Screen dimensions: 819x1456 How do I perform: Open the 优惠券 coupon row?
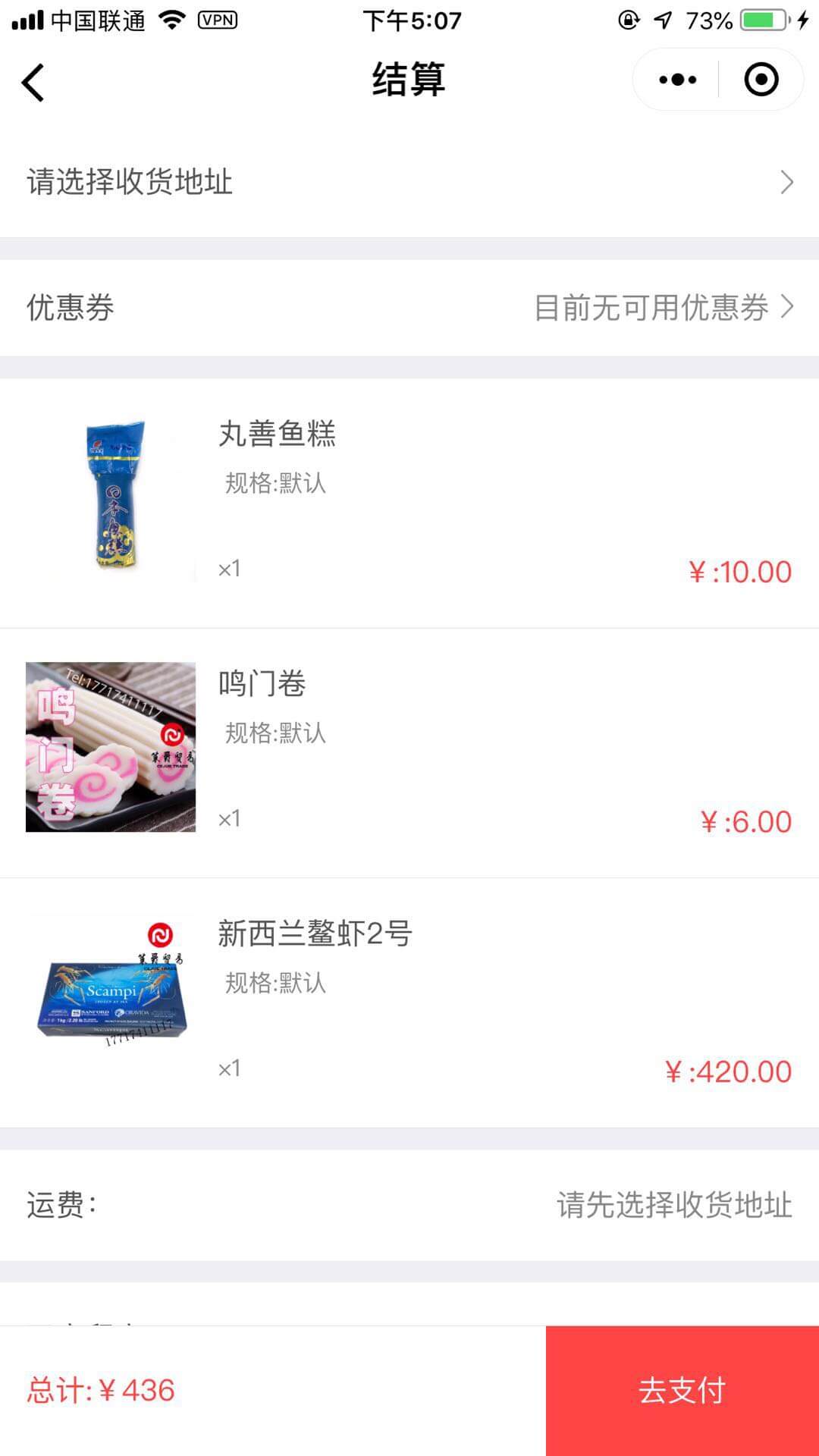(x=409, y=308)
